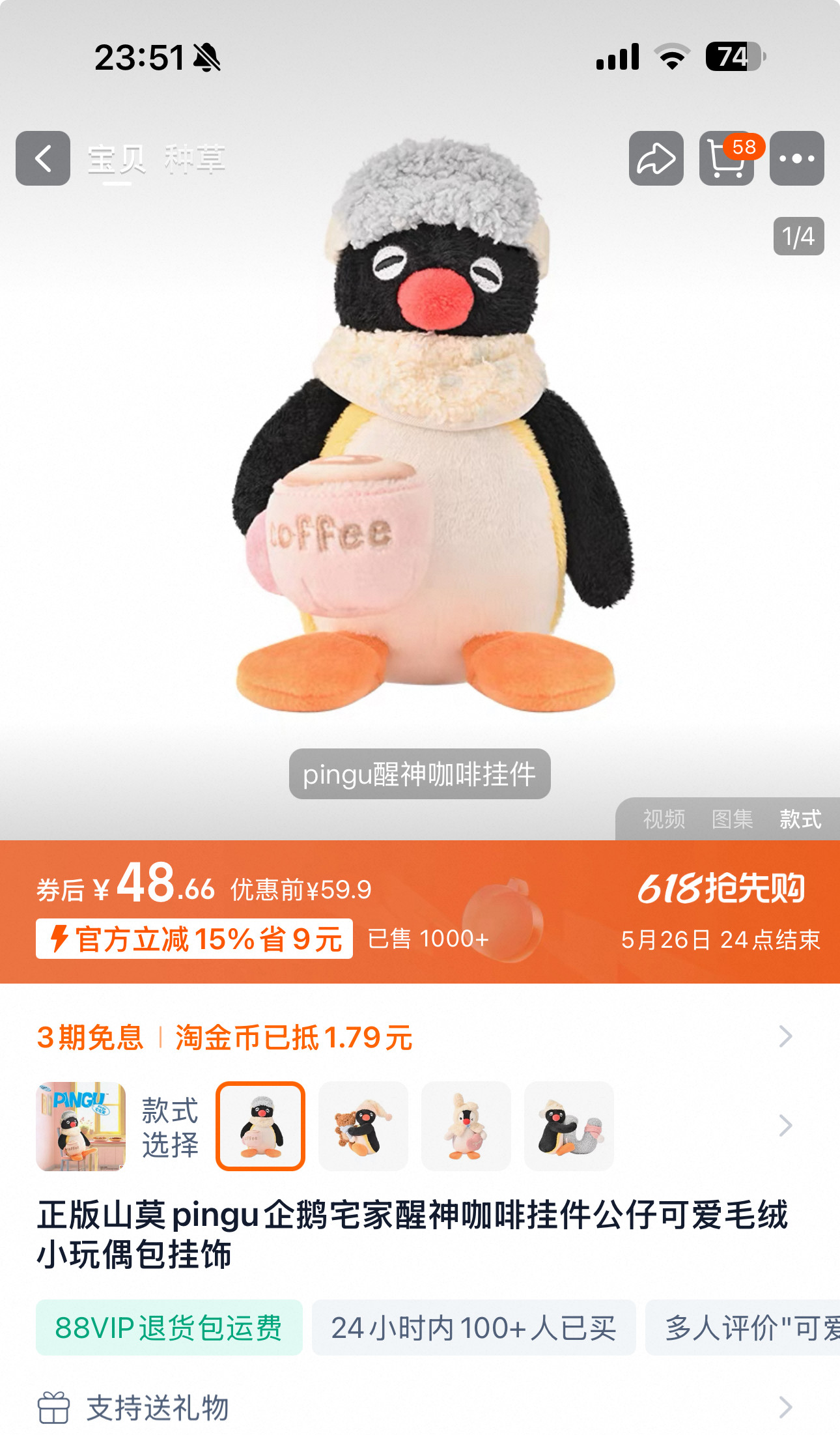This screenshot has height=1435, width=840.
Task: Select the 款式 gallery tab
Action: [801, 819]
